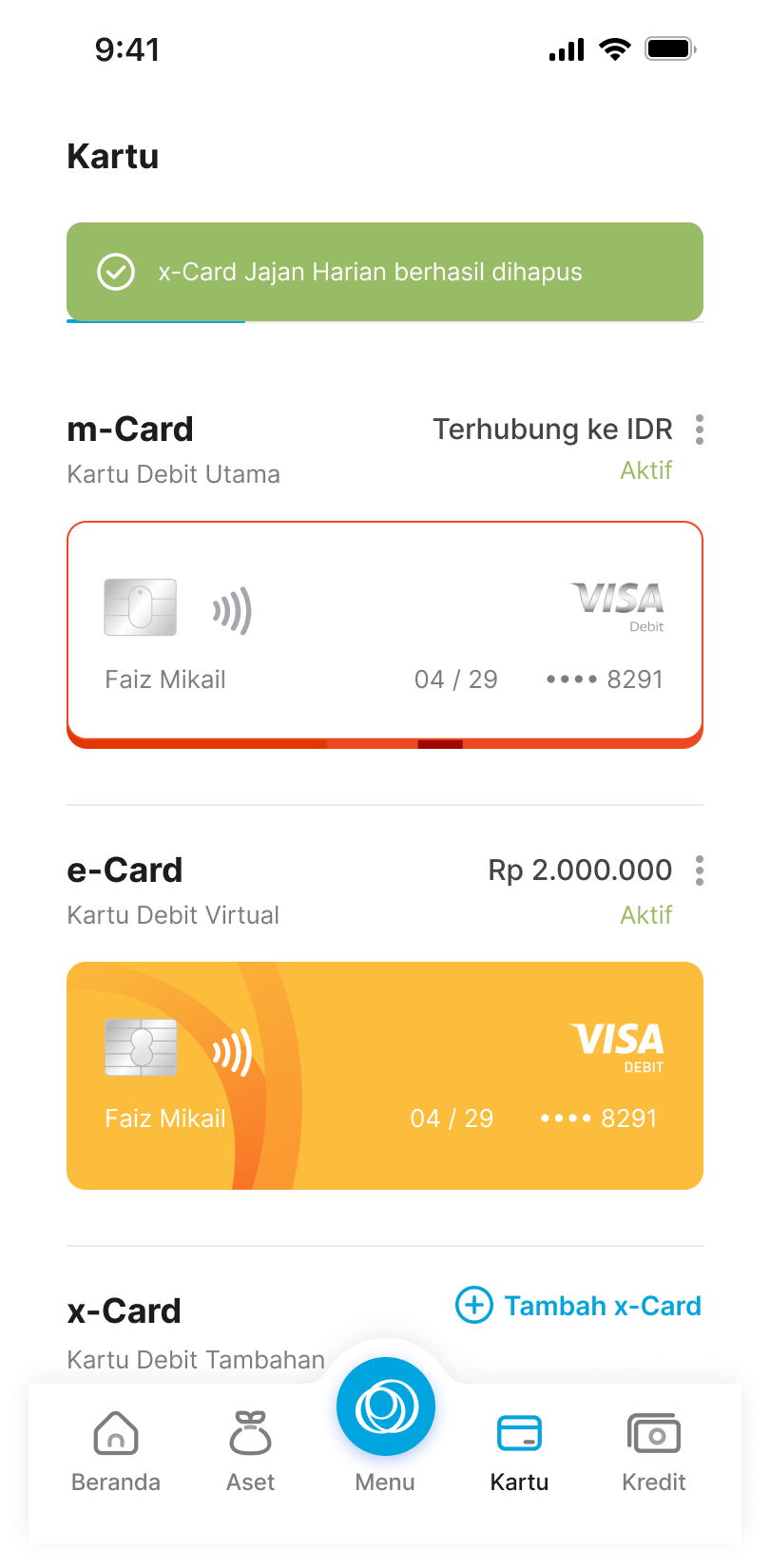This screenshot has width=770, height=1568.
Task: Open the e-Card overflow menu
Action: (x=700, y=870)
